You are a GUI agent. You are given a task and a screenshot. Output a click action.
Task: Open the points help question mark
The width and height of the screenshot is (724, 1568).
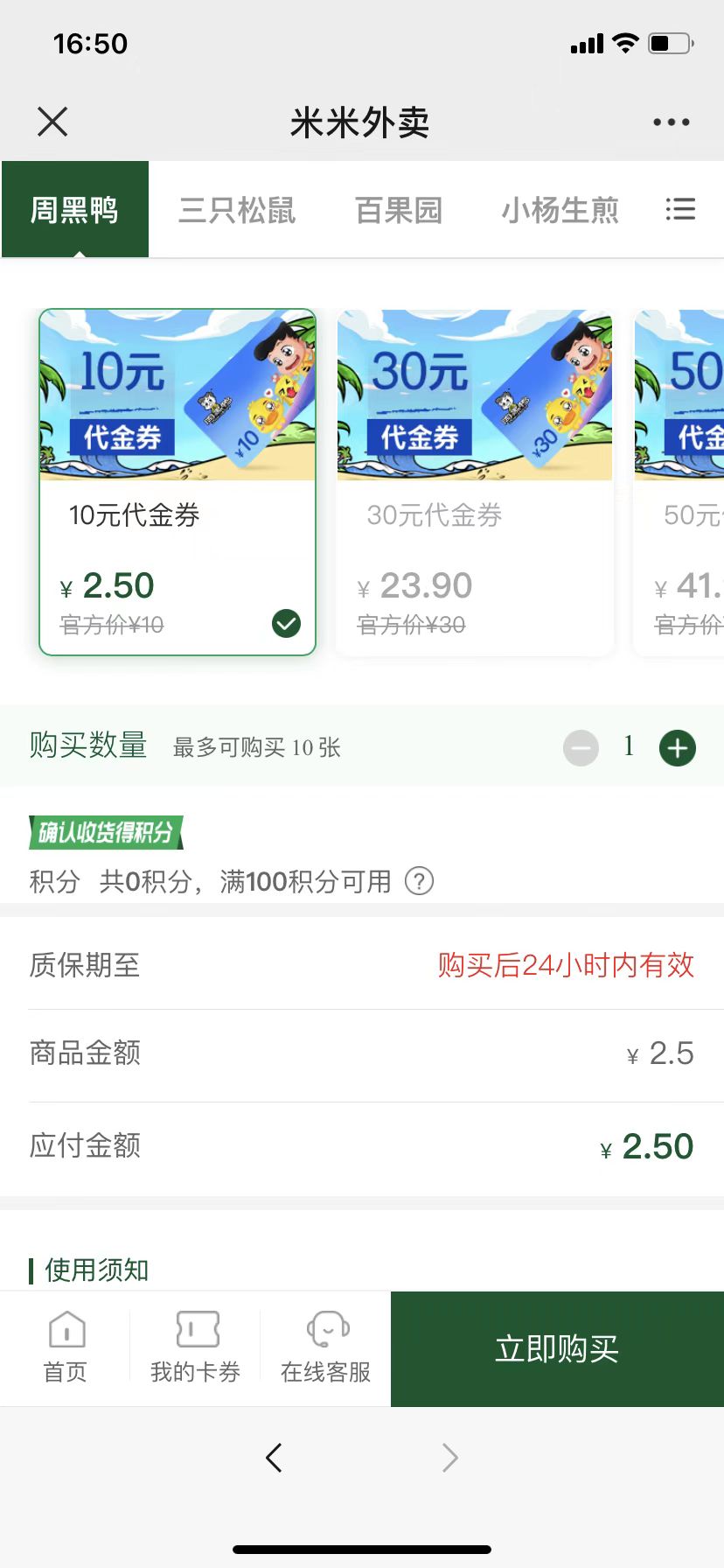(x=419, y=881)
